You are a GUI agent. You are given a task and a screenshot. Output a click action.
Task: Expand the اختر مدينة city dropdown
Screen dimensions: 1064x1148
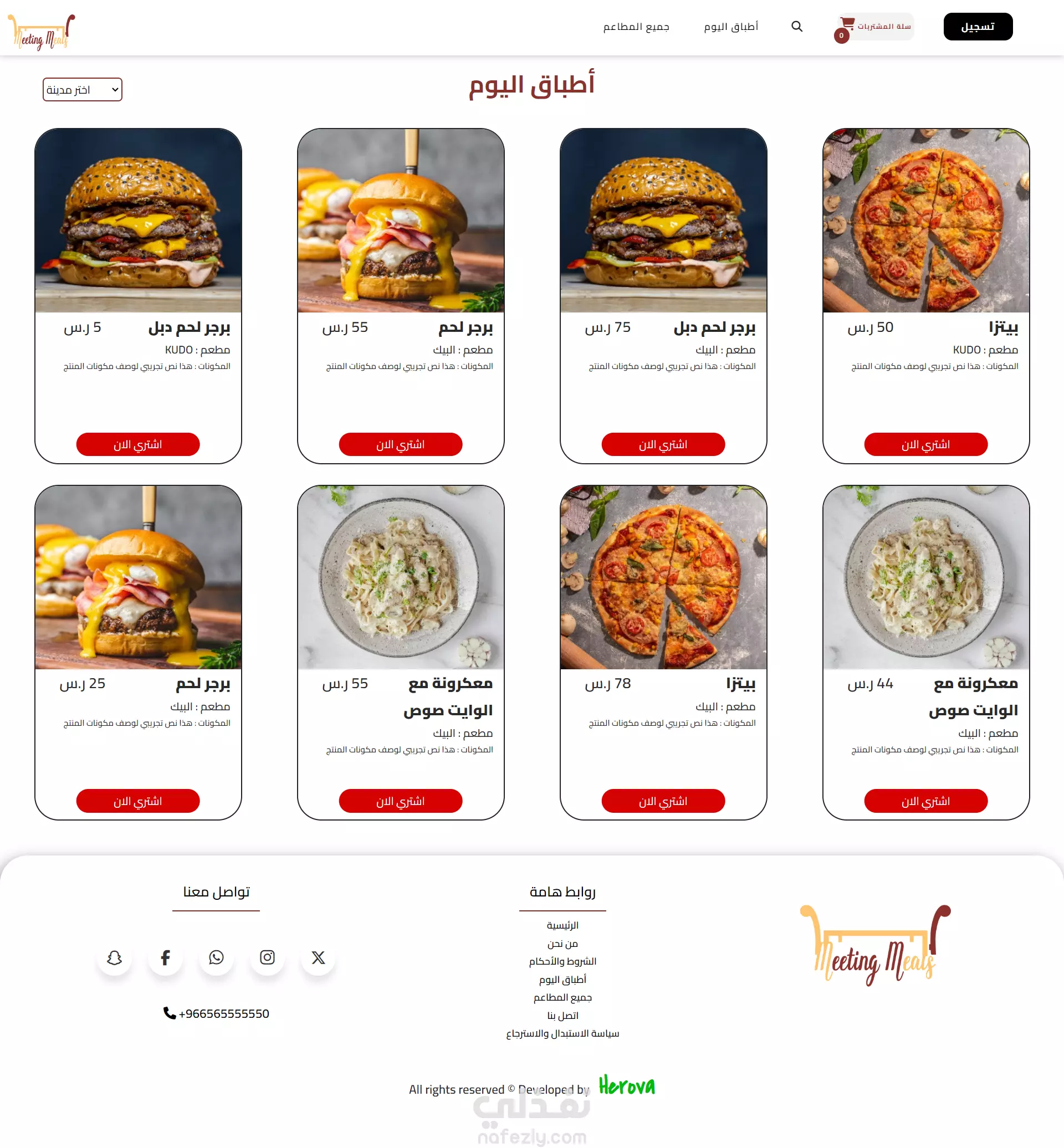83,90
